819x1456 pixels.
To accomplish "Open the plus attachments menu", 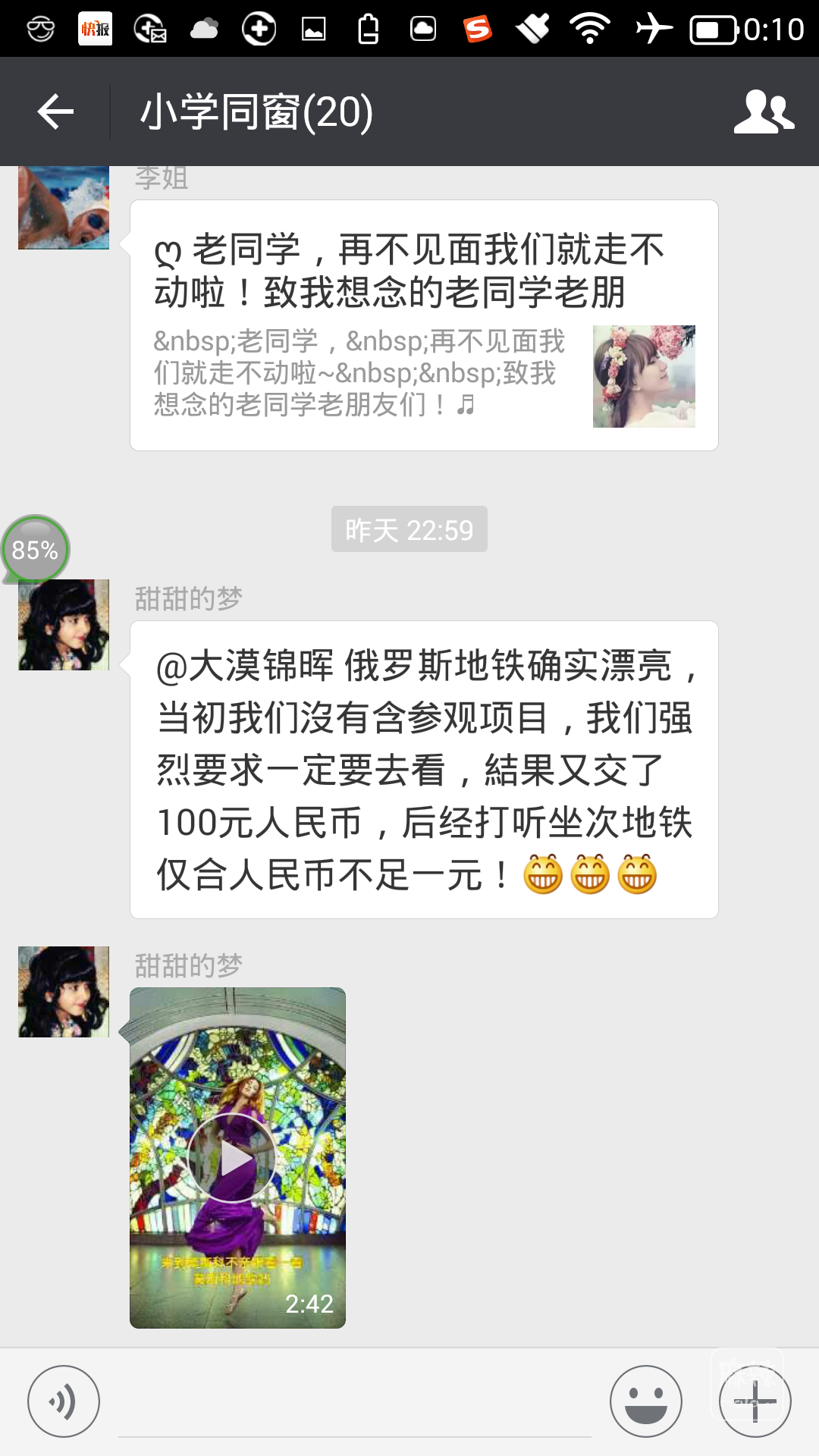I will pyautogui.click(x=755, y=1401).
